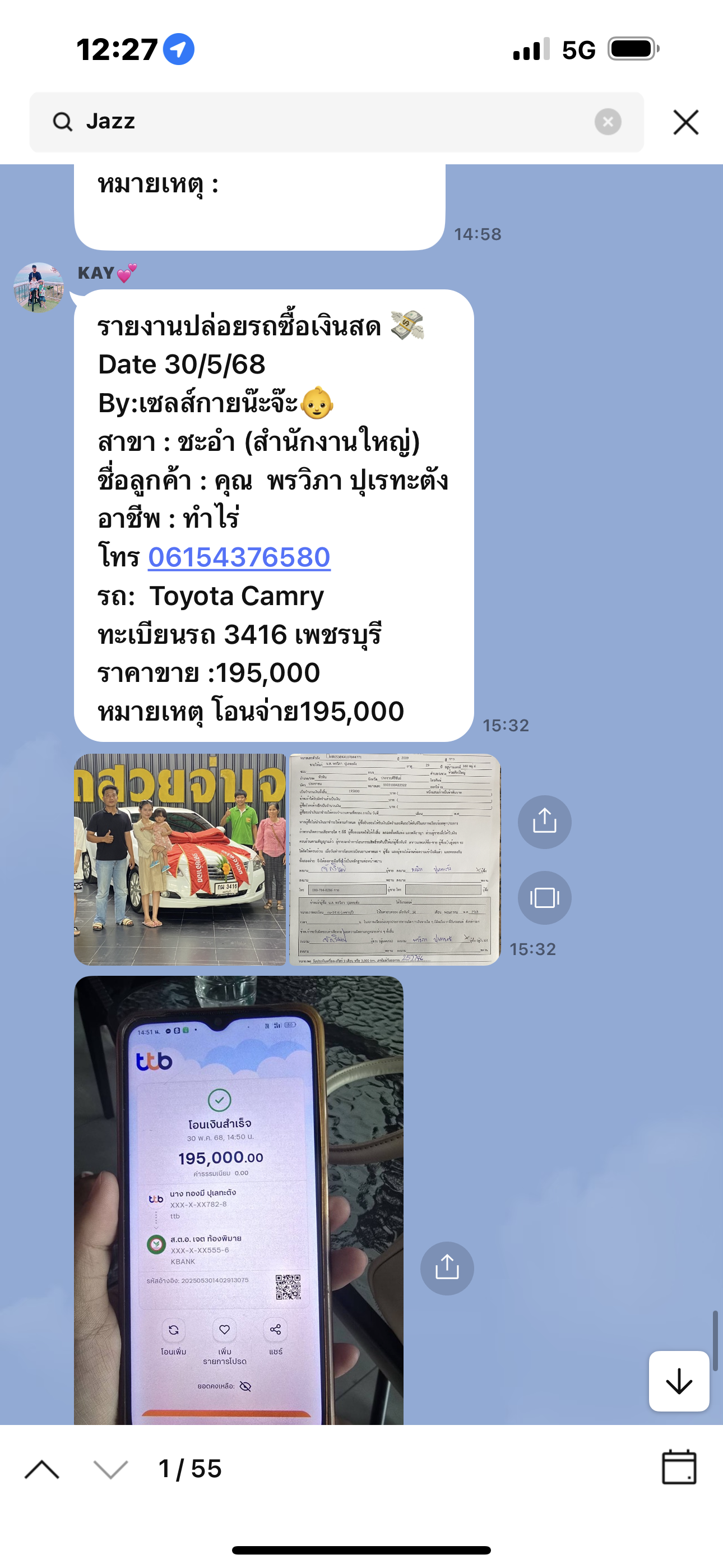
Task: Call phone number 06154376580
Action: 239,557
